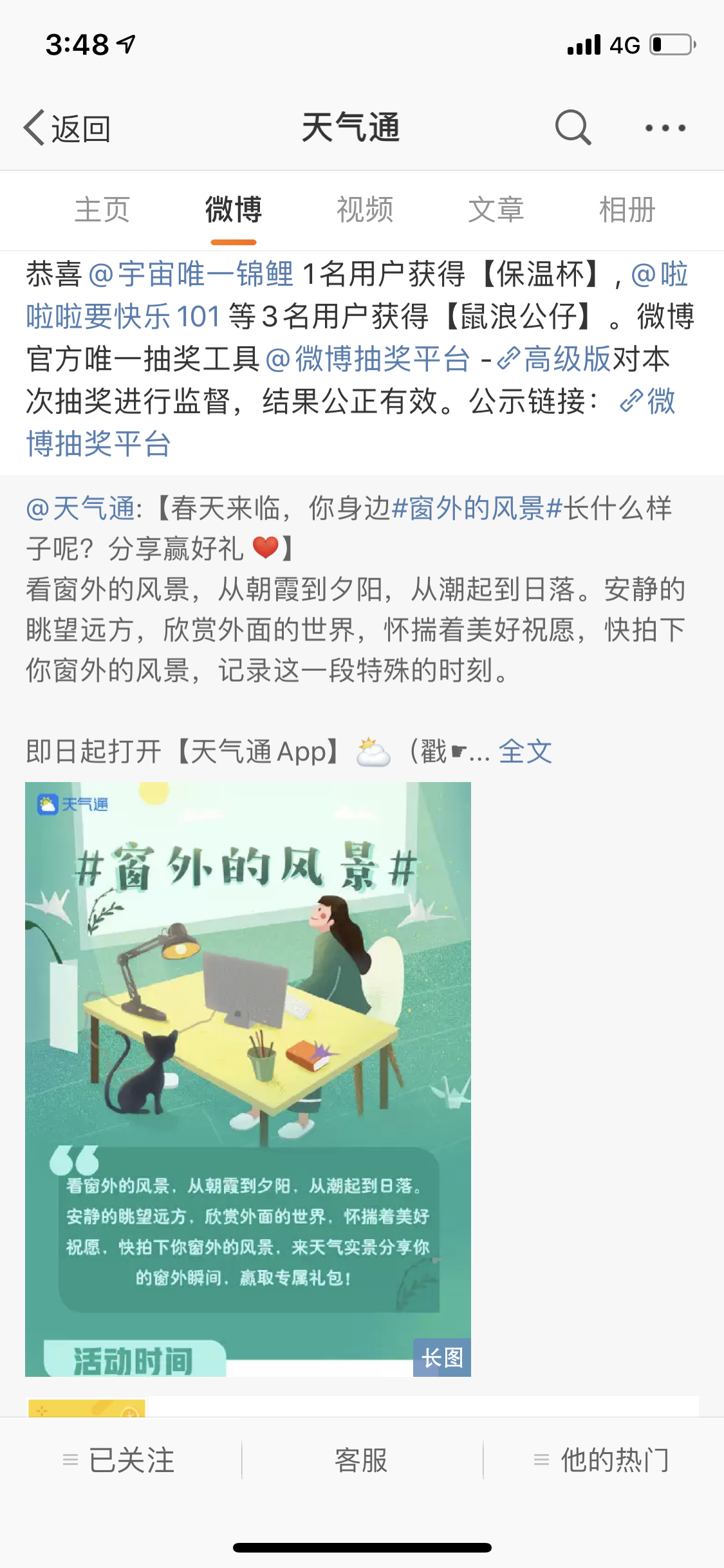Image resolution: width=724 pixels, height=1568 pixels.
Task: Open the 文章 tab
Action: 496,210
